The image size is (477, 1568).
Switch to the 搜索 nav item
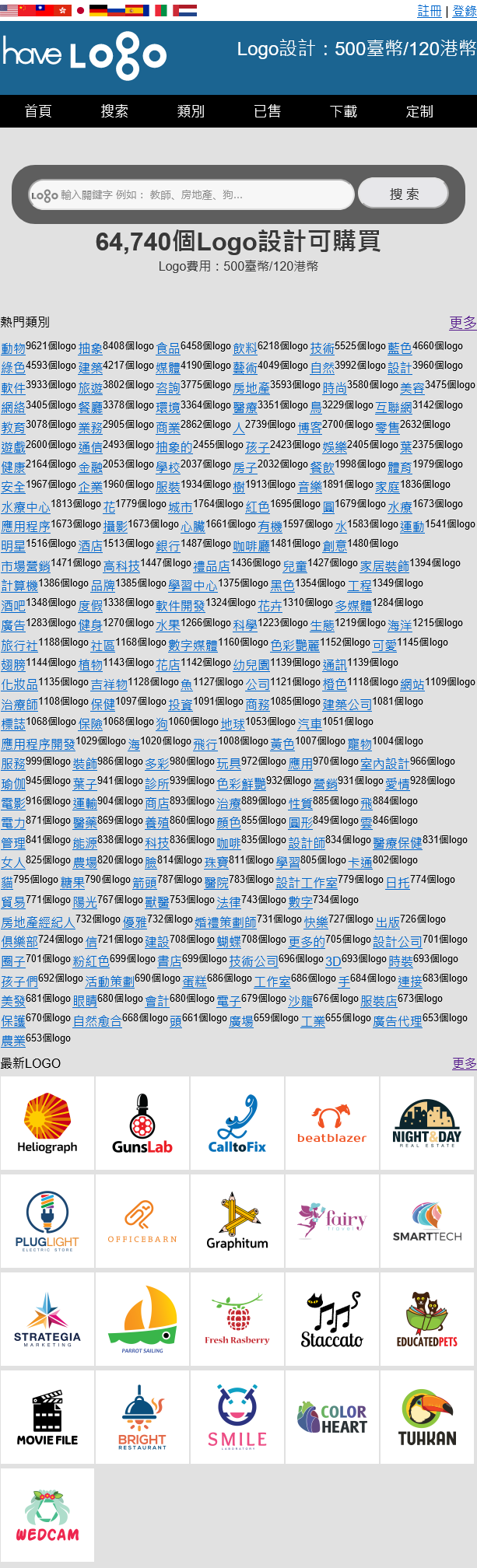coord(114,111)
